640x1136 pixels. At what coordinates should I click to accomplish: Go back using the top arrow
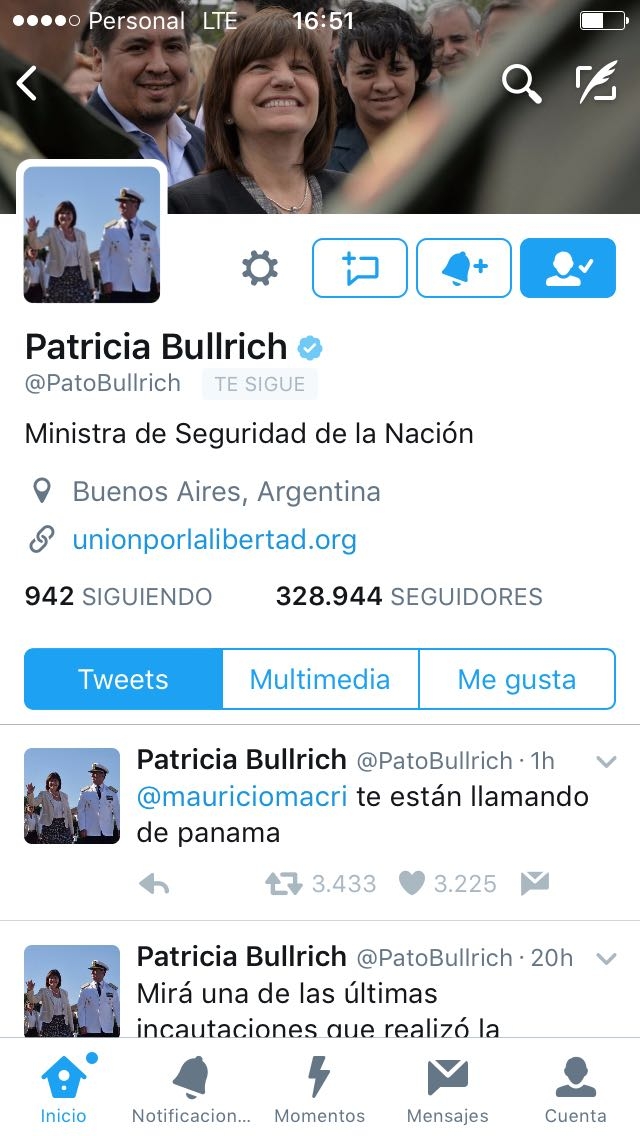[x=27, y=84]
